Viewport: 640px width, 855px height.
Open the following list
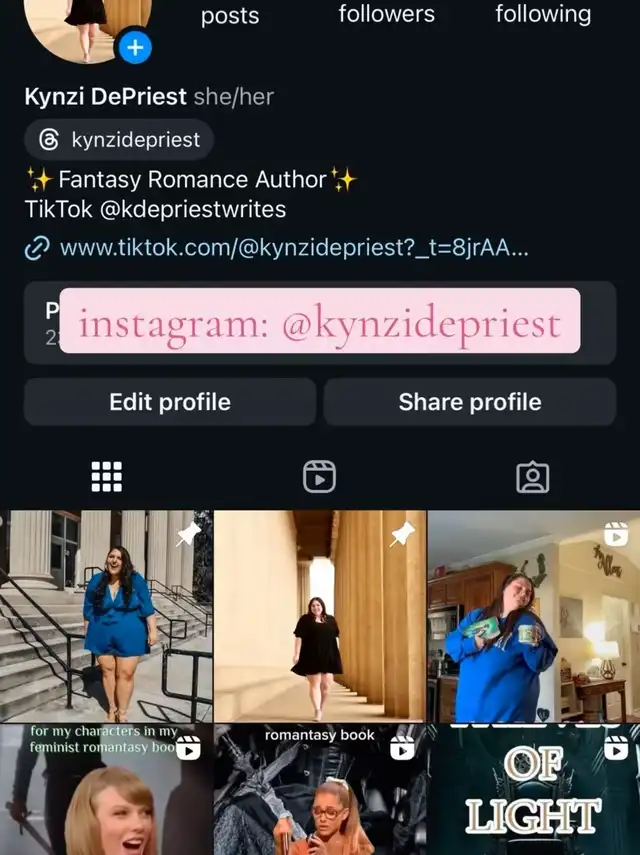(x=543, y=14)
